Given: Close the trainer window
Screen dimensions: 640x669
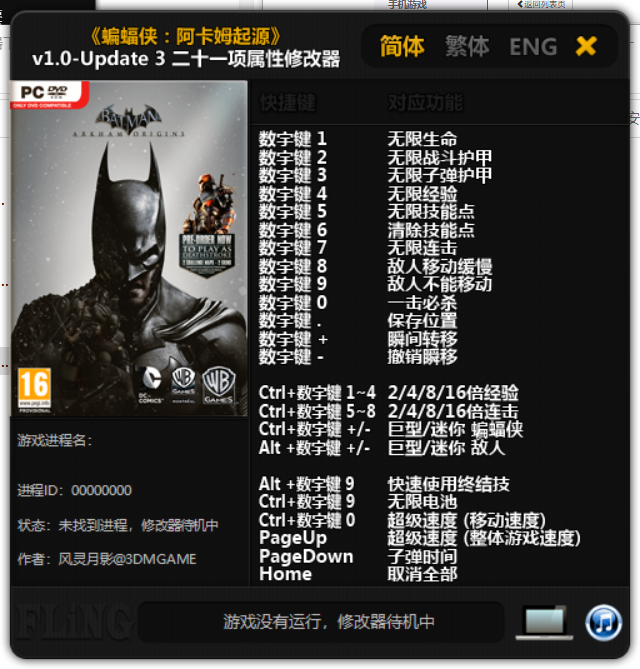Looking at the screenshot, I should 587,46.
